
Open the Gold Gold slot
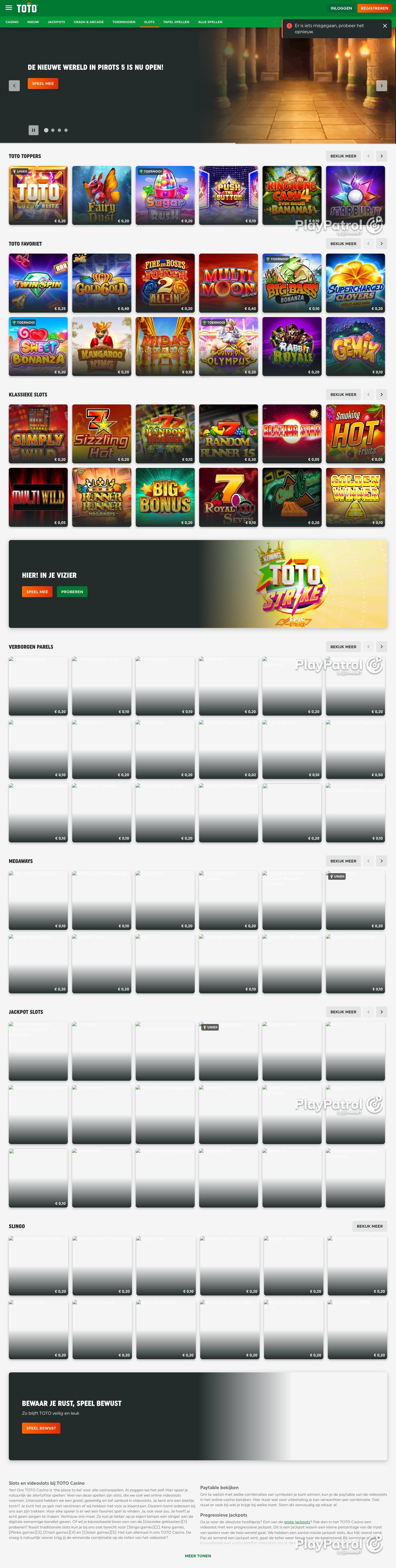tap(102, 283)
